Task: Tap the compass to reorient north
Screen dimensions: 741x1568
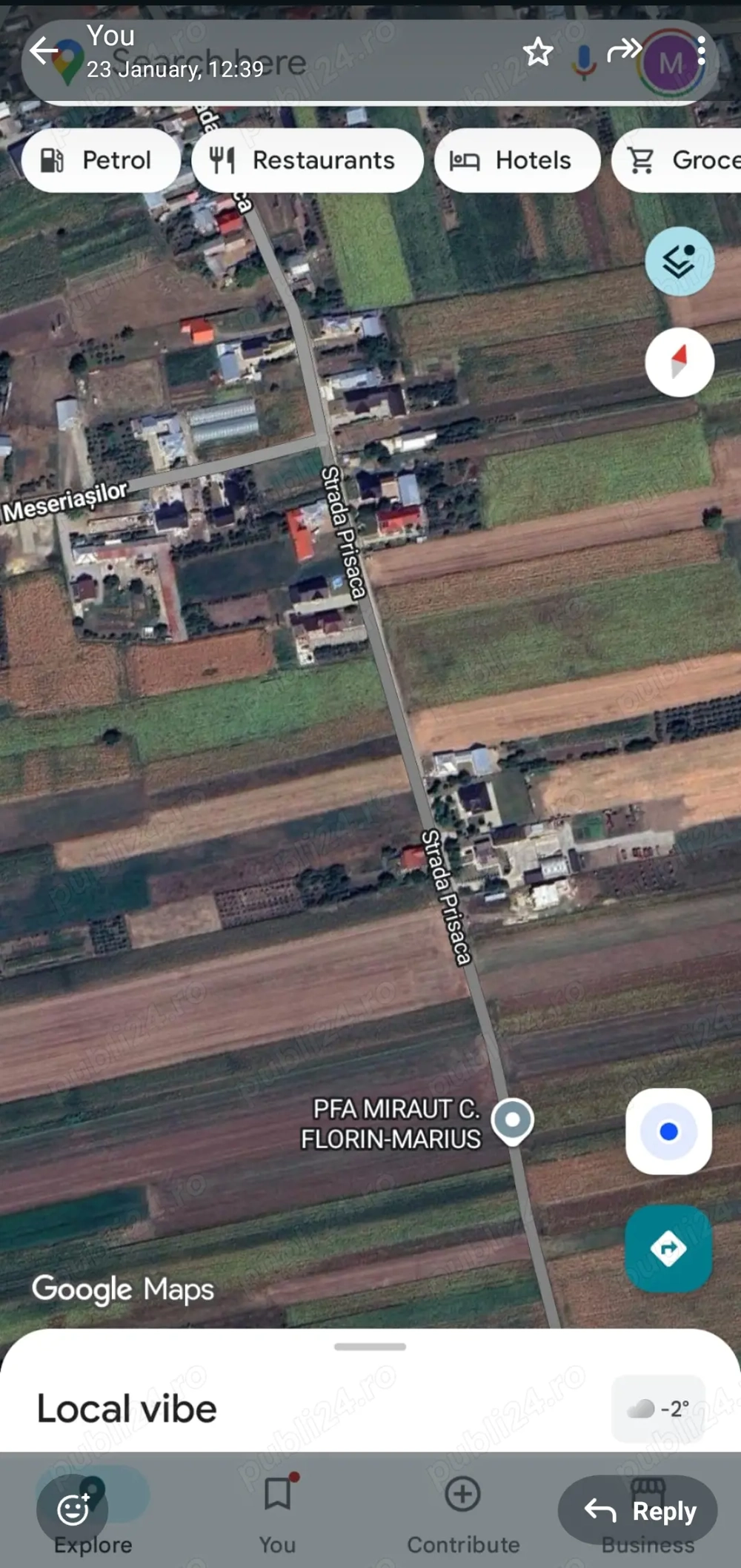Action: (x=679, y=363)
